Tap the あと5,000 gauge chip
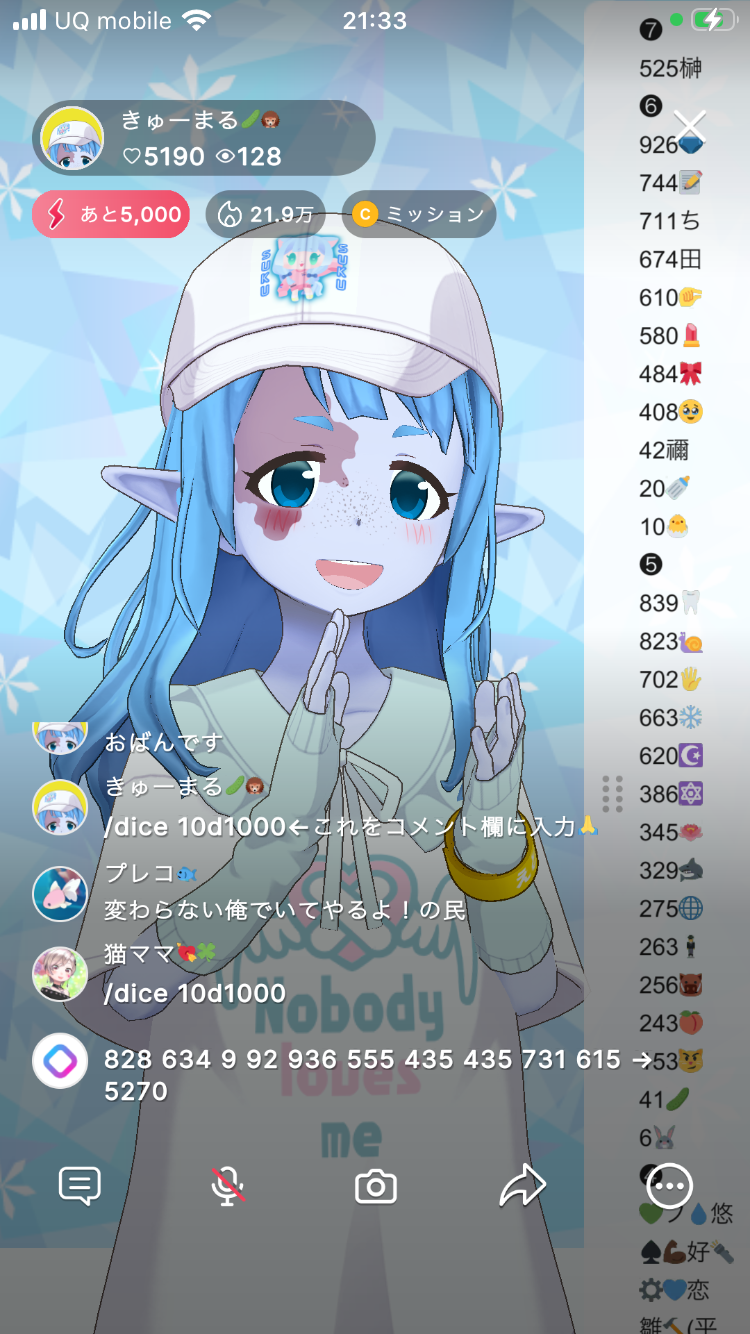Image resolution: width=750 pixels, height=1334 pixels. [x=111, y=214]
